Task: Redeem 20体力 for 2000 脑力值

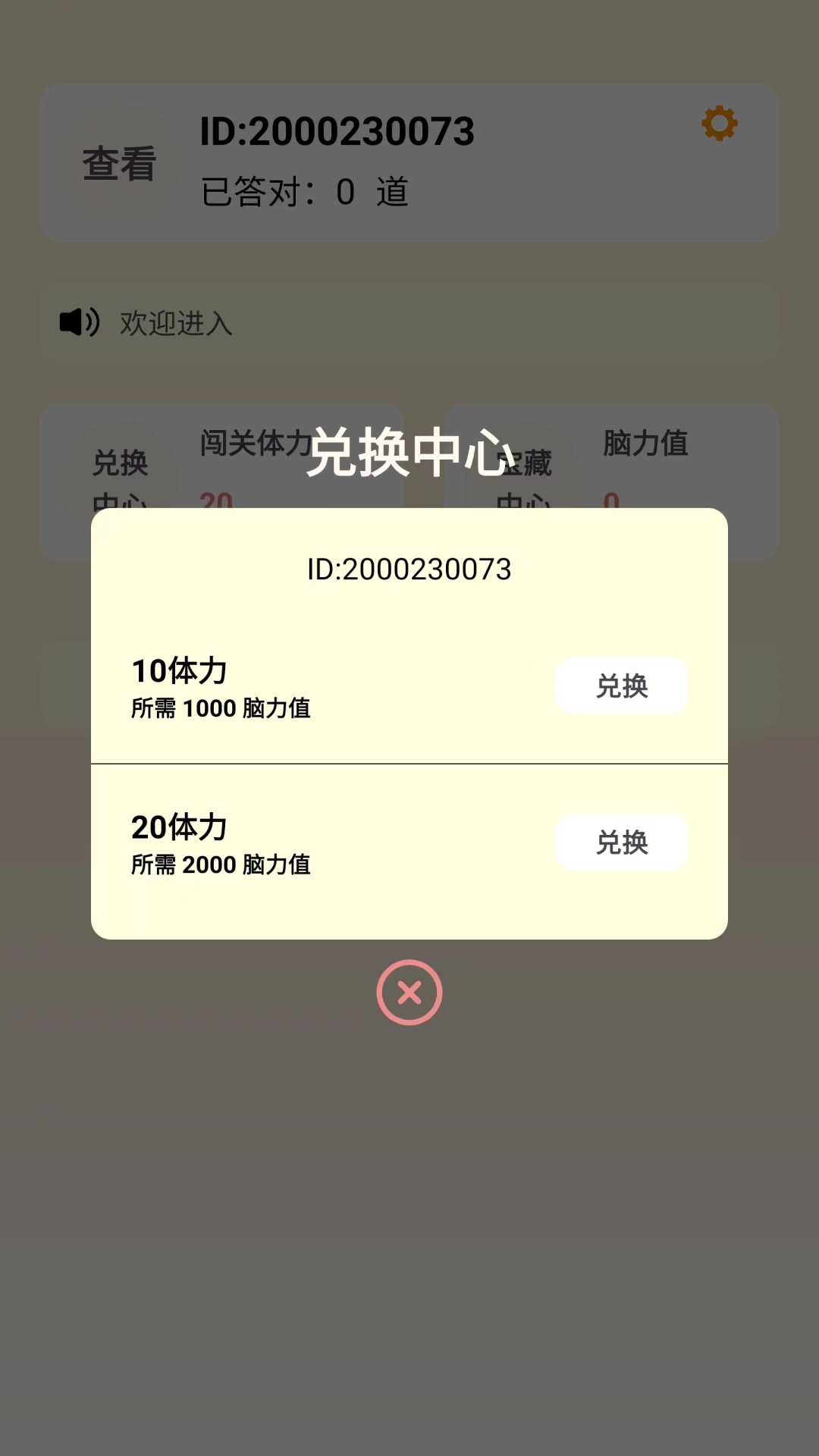Action: 621,842
